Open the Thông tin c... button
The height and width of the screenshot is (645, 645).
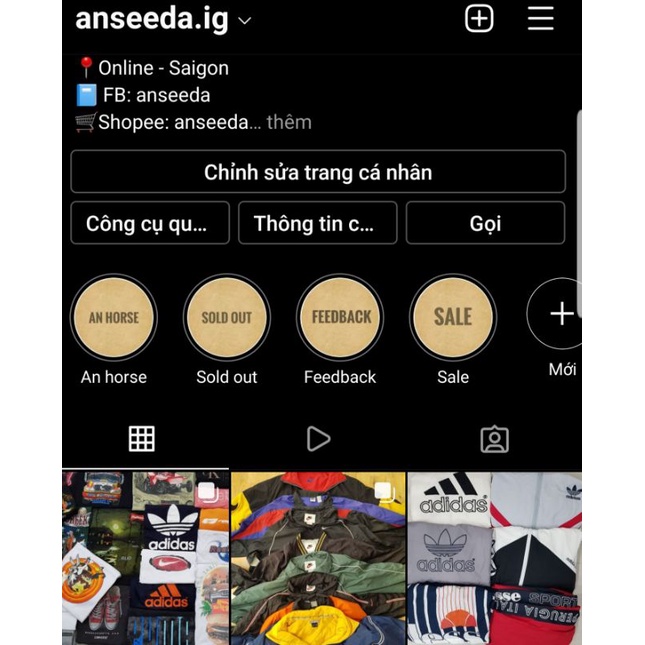[x=318, y=223]
